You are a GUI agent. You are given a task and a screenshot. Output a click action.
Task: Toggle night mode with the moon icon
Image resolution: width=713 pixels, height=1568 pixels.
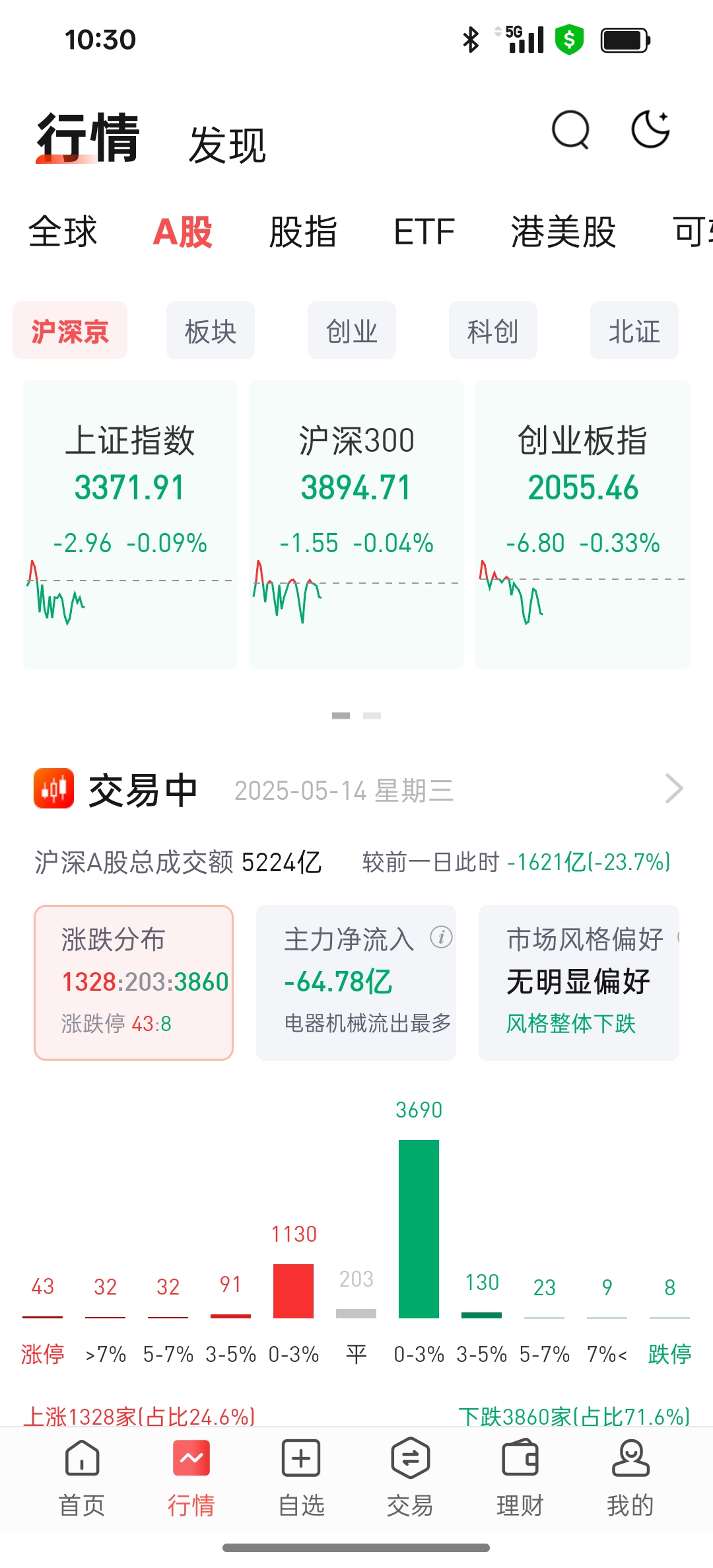pyautogui.click(x=650, y=129)
